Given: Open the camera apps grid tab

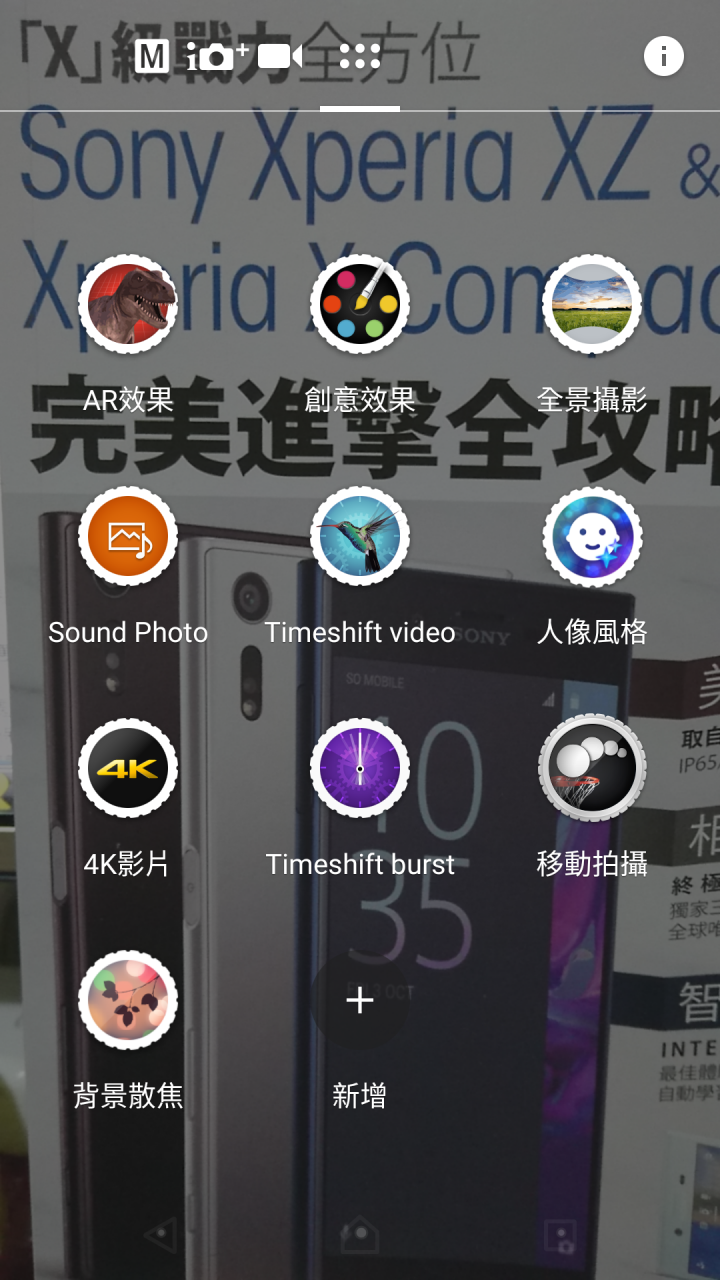Looking at the screenshot, I should 359,57.
